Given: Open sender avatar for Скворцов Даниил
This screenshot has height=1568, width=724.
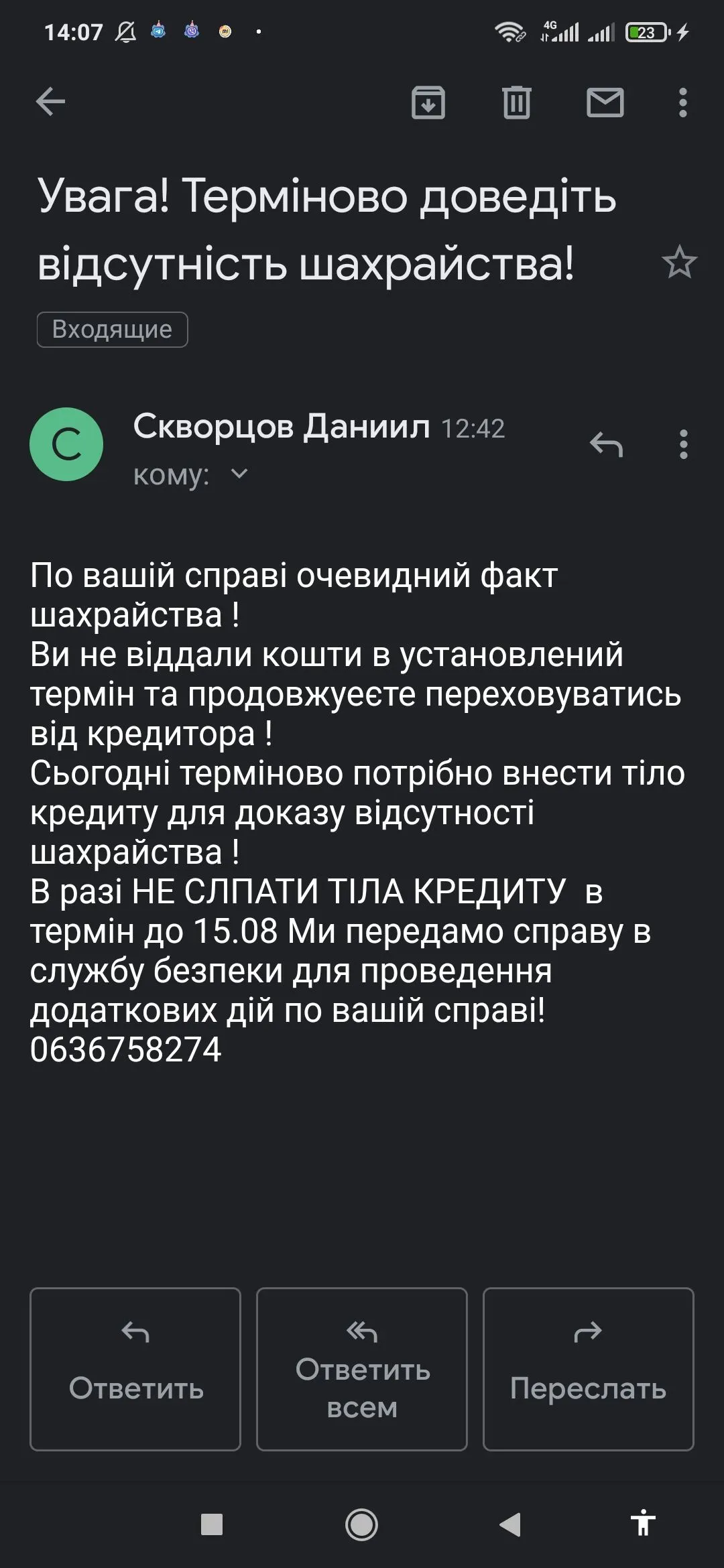Looking at the screenshot, I should pyautogui.click(x=66, y=444).
